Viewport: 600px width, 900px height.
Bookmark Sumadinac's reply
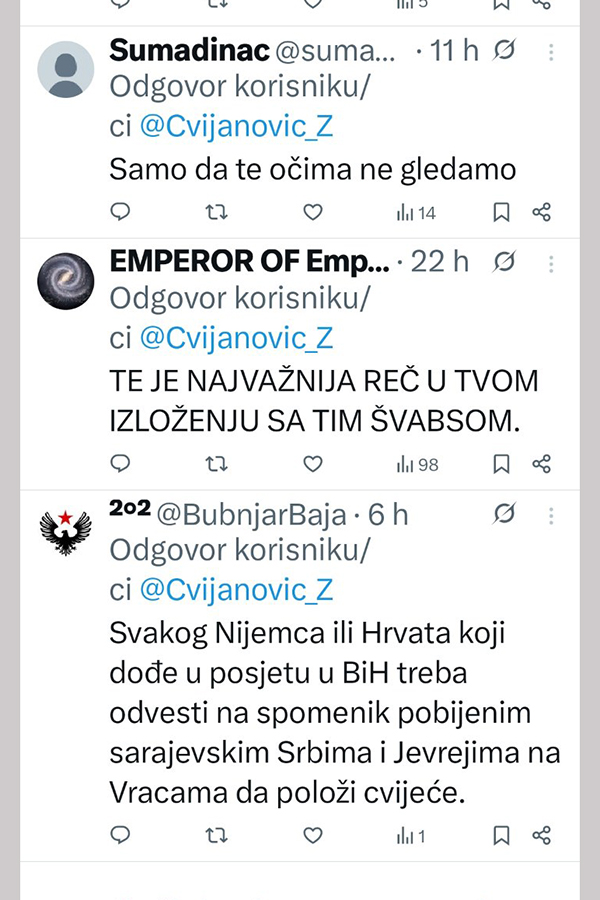[x=502, y=212]
